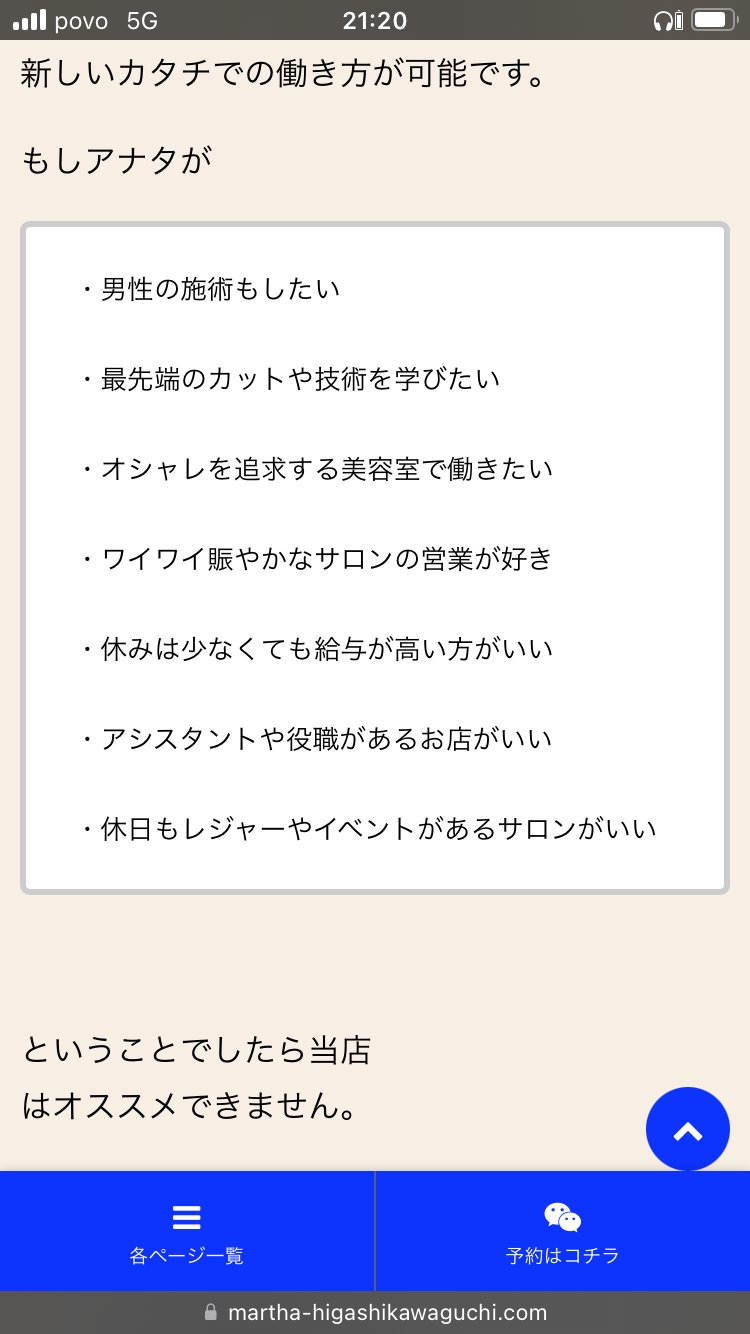Image resolution: width=750 pixels, height=1334 pixels.
Task: Open the 各ページ一覧 page menu
Action: click(x=187, y=1232)
